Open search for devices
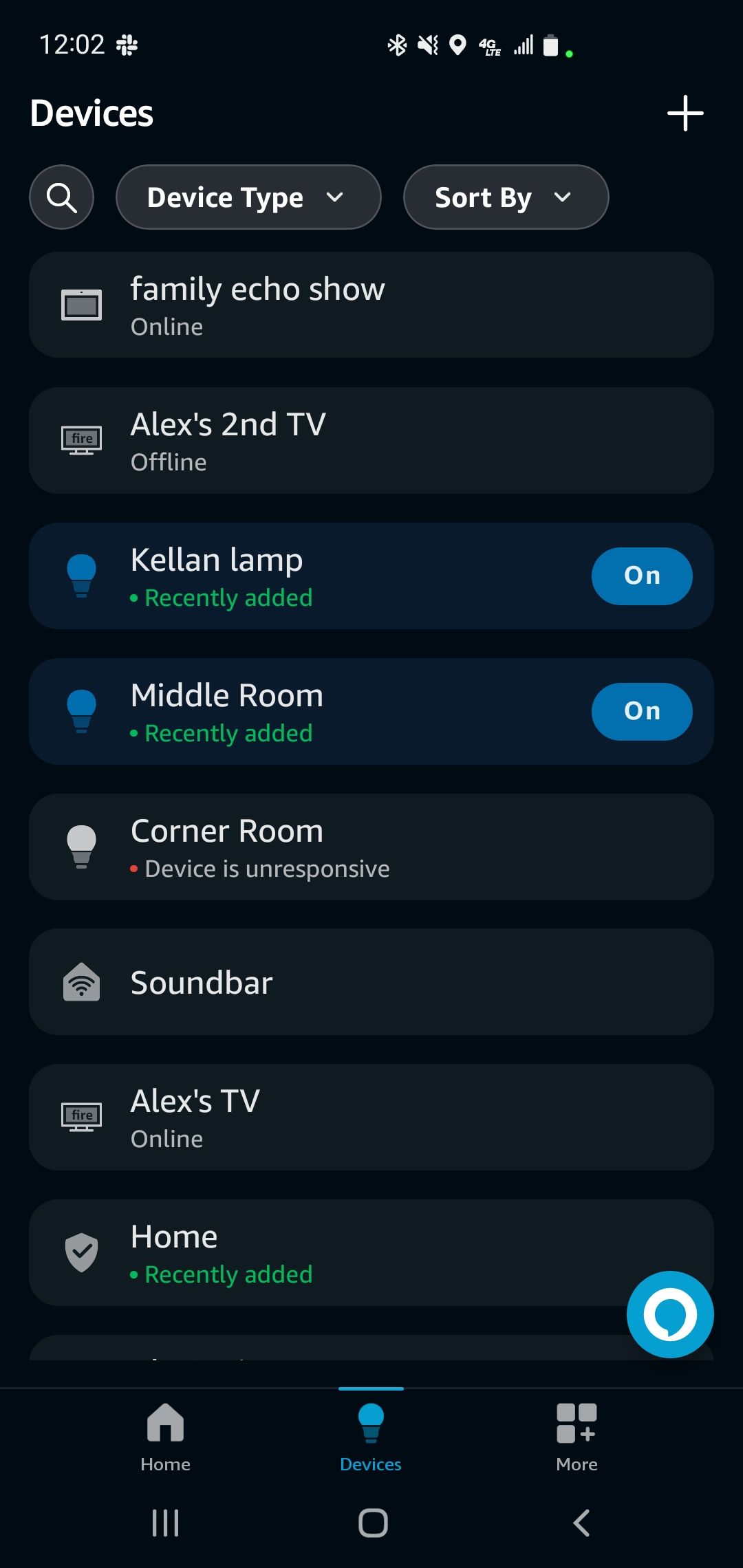The height and width of the screenshot is (1568, 743). click(61, 197)
